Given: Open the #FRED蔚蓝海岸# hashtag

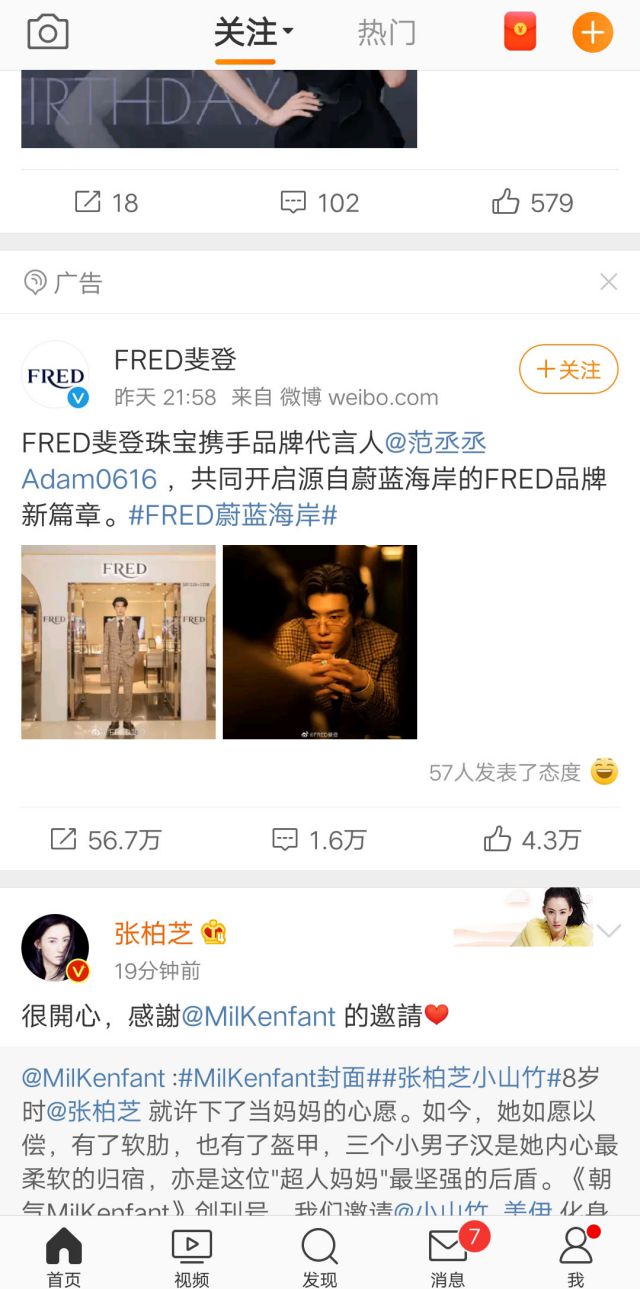Looking at the screenshot, I should pos(233,515).
